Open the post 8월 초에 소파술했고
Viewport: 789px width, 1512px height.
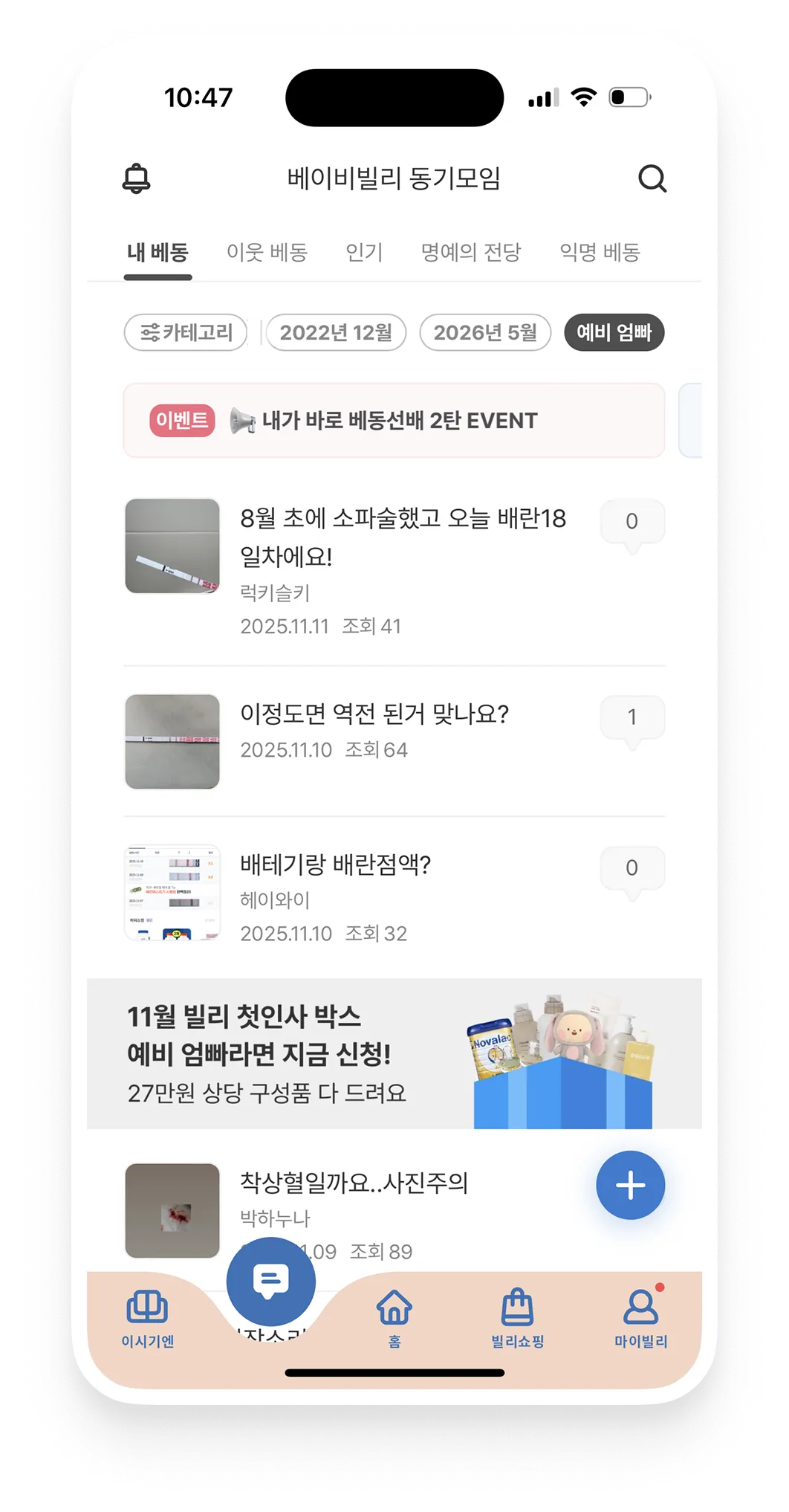(x=403, y=537)
